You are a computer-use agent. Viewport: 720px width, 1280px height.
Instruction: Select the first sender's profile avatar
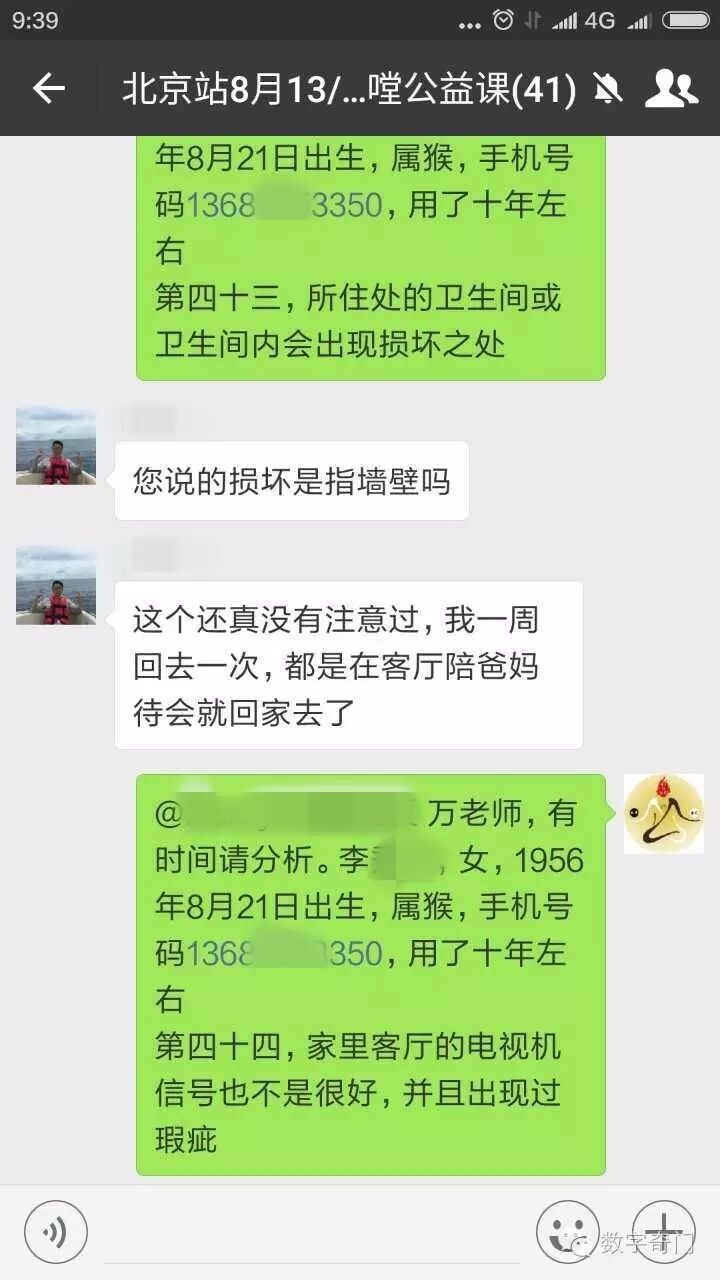pyautogui.click(x=55, y=448)
